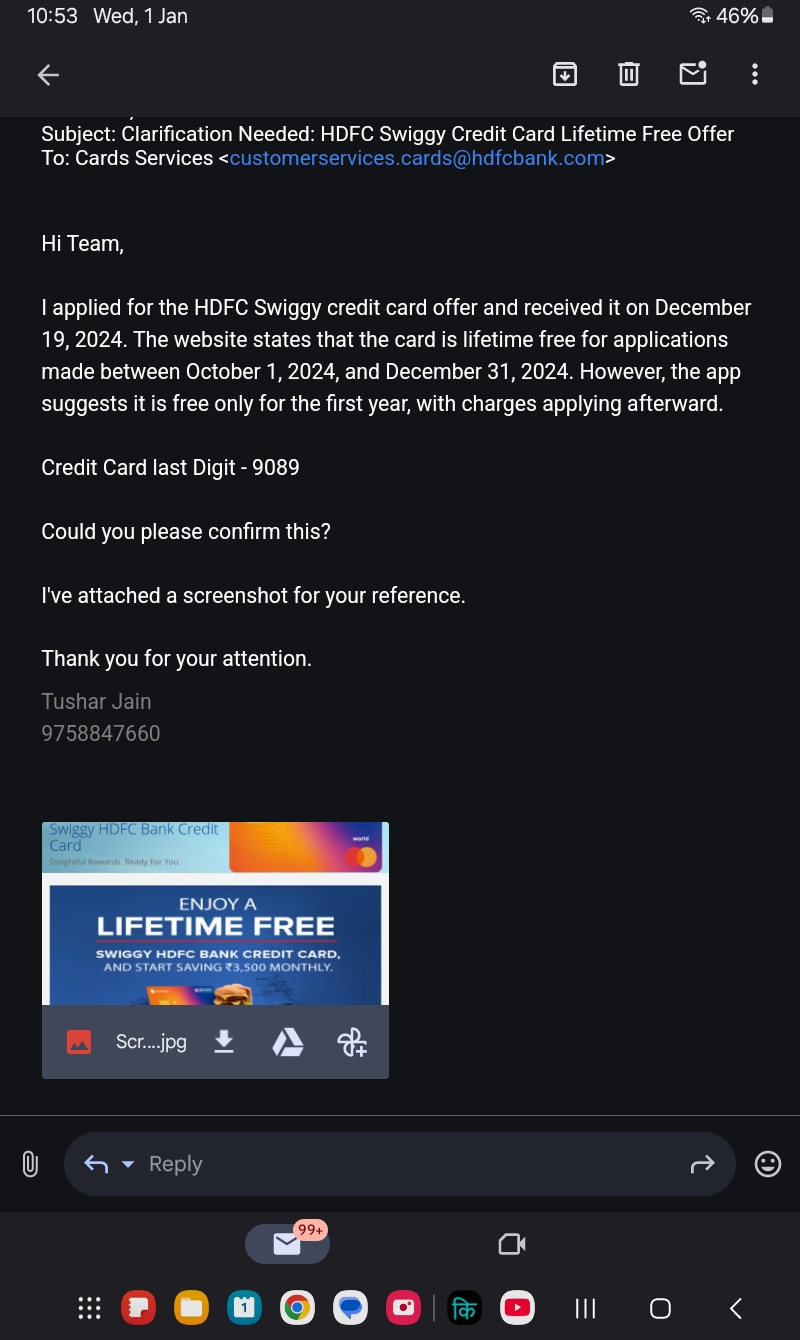The width and height of the screenshot is (800, 1340).
Task: Expand the reply type dropdown arrow
Action: pyautogui.click(x=127, y=1165)
